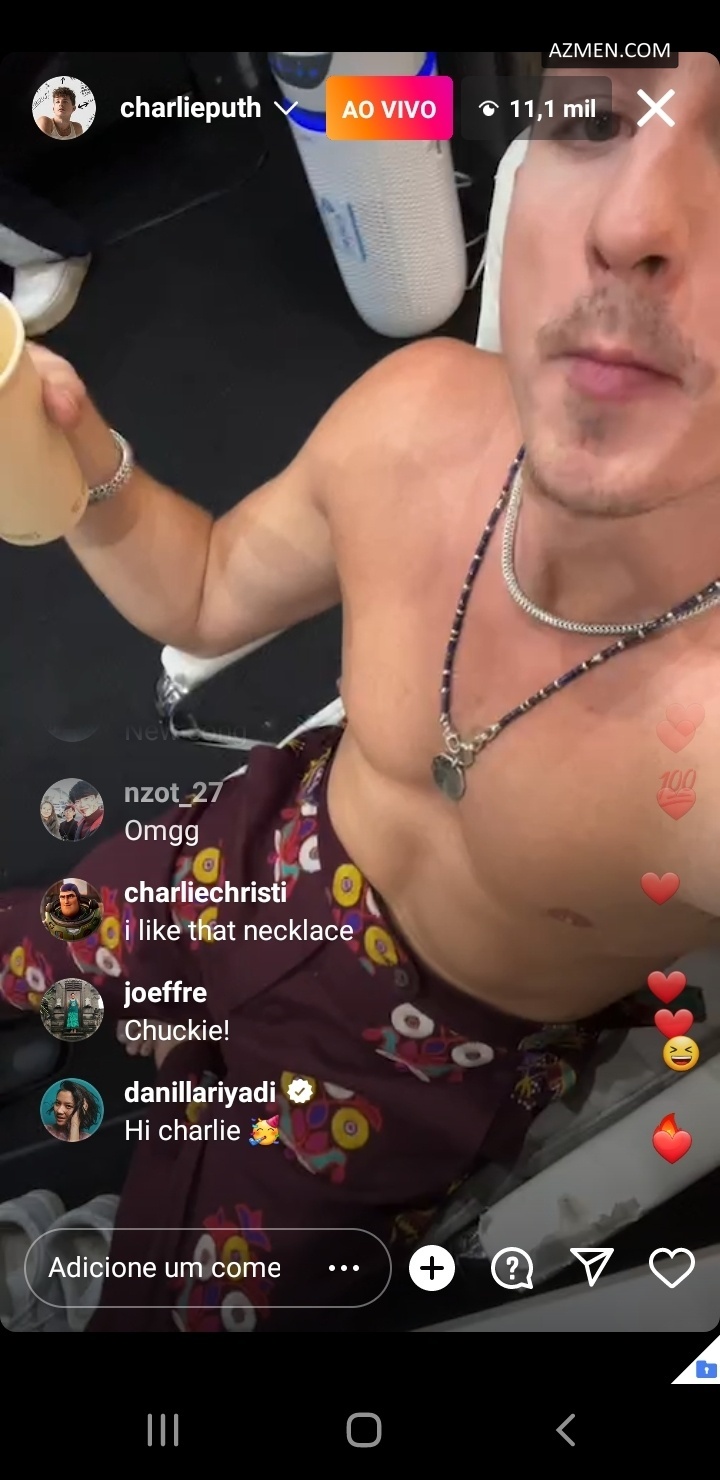The height and width of the screenshot is (1480, 720).
Task: Open joeffre's profile from the comments
Action: coord(72,1010)
